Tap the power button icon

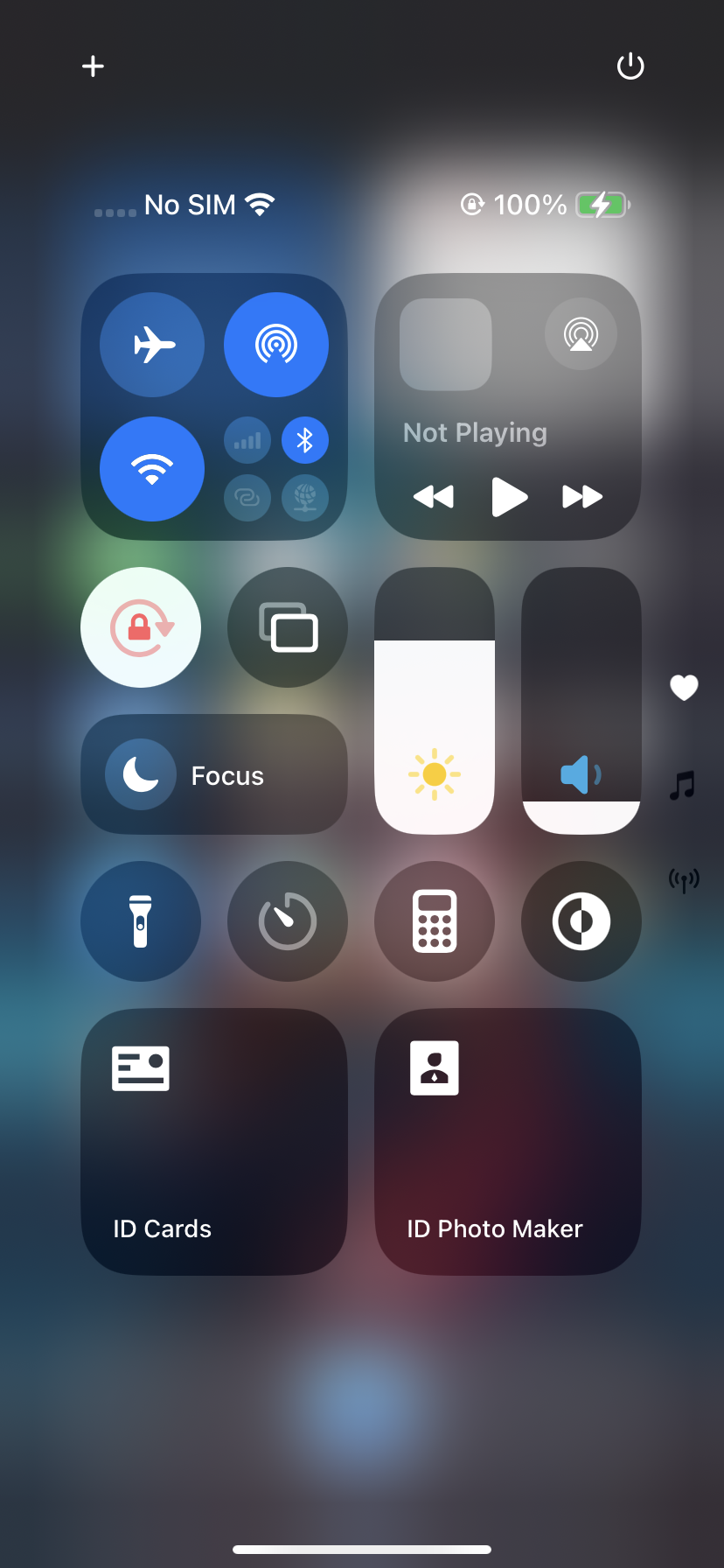point(630,66)
